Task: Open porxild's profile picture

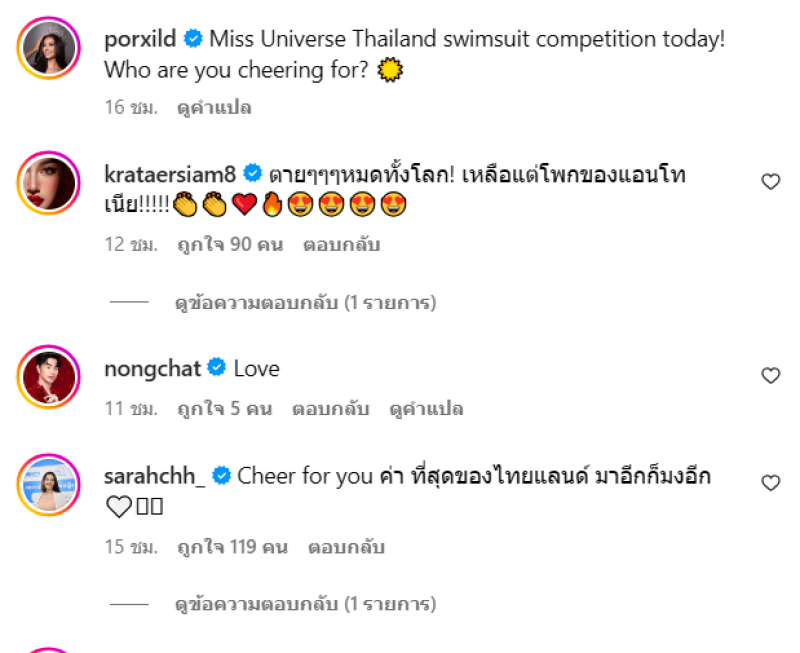Action: point(48,47)
